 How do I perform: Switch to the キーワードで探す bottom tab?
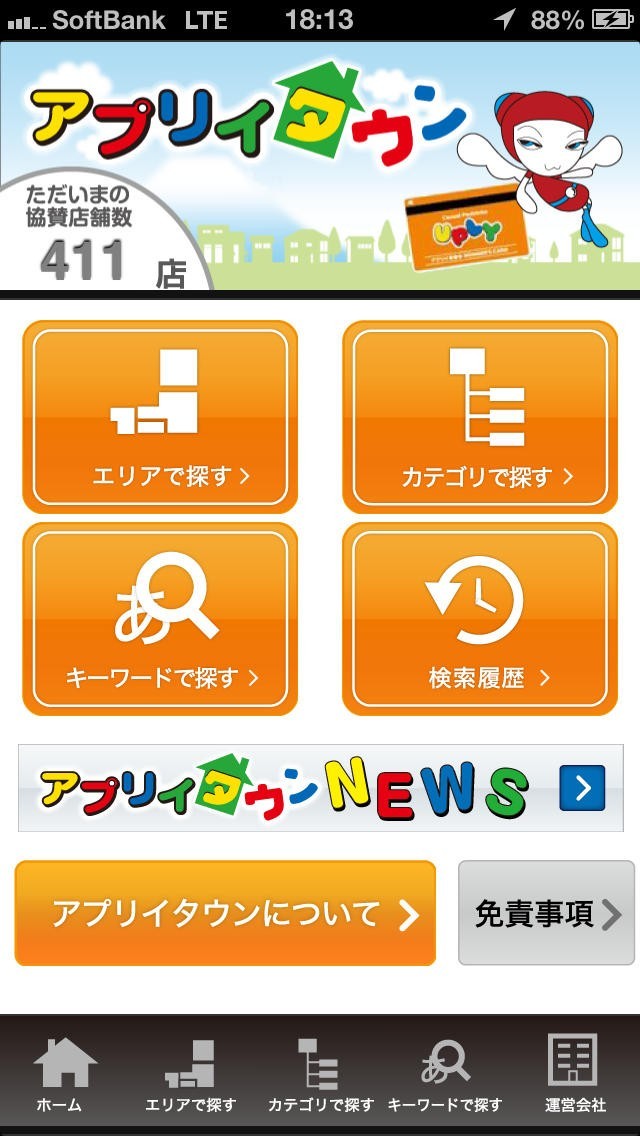[x=445, y=1075]
